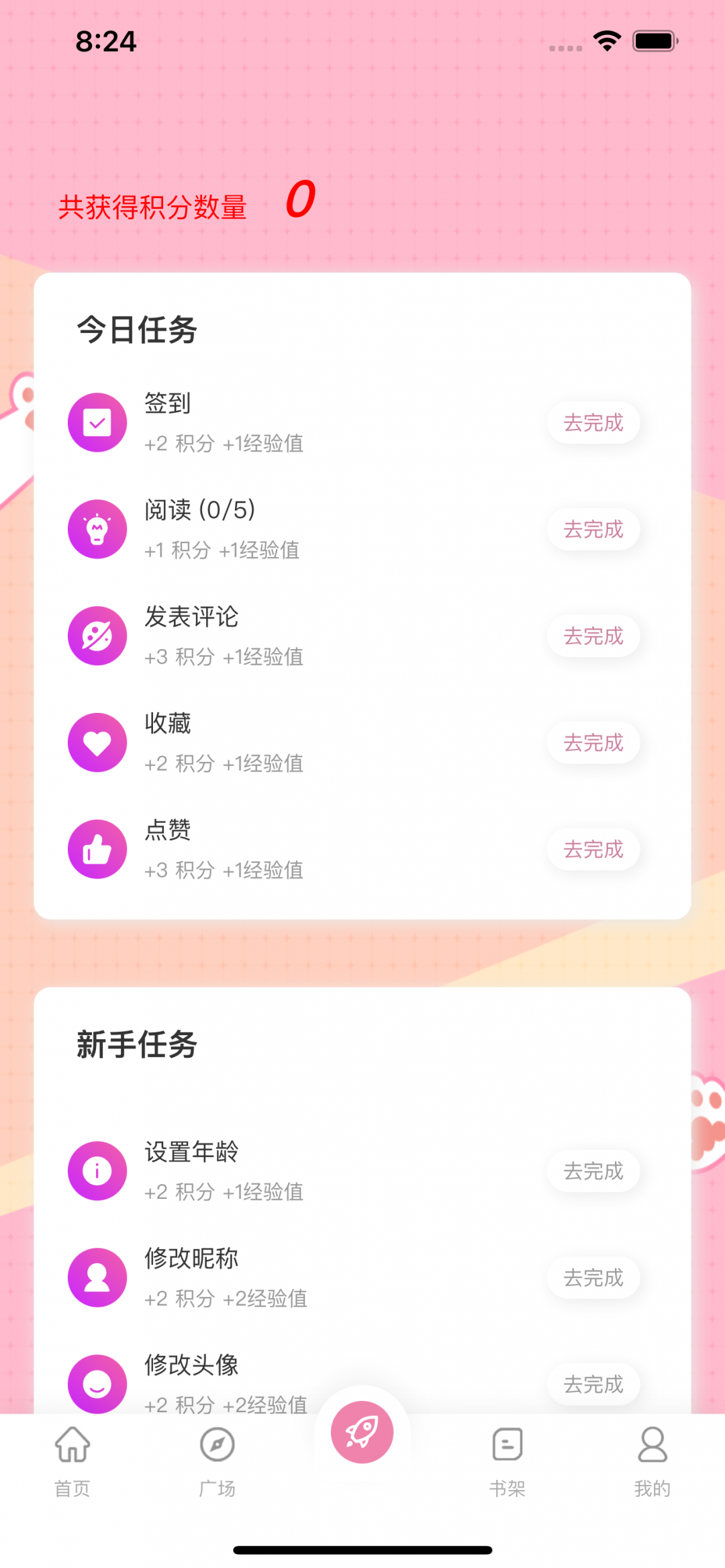
Task: Select the 签到 check-mark icon
Action: point(97,422)
